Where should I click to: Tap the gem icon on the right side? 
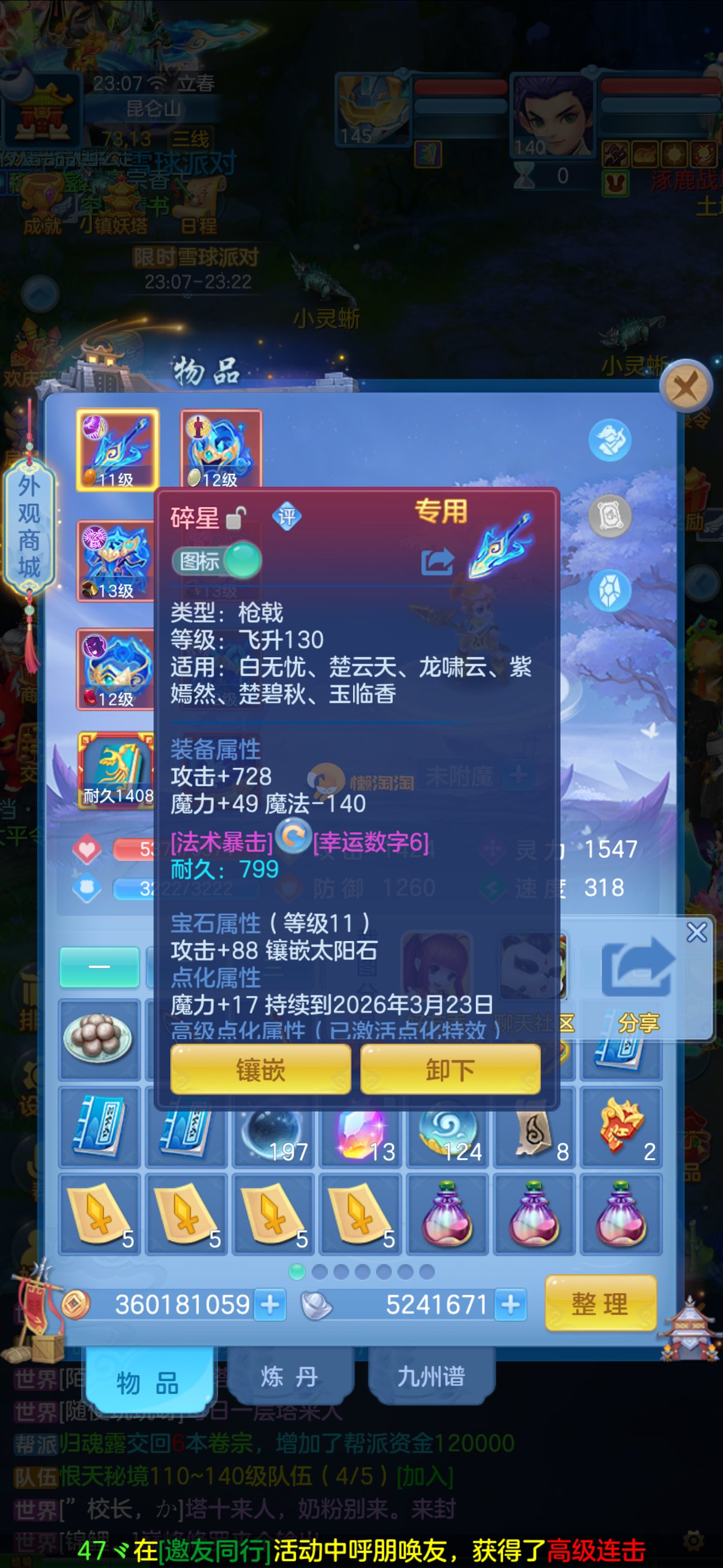[x=609, y=590]
